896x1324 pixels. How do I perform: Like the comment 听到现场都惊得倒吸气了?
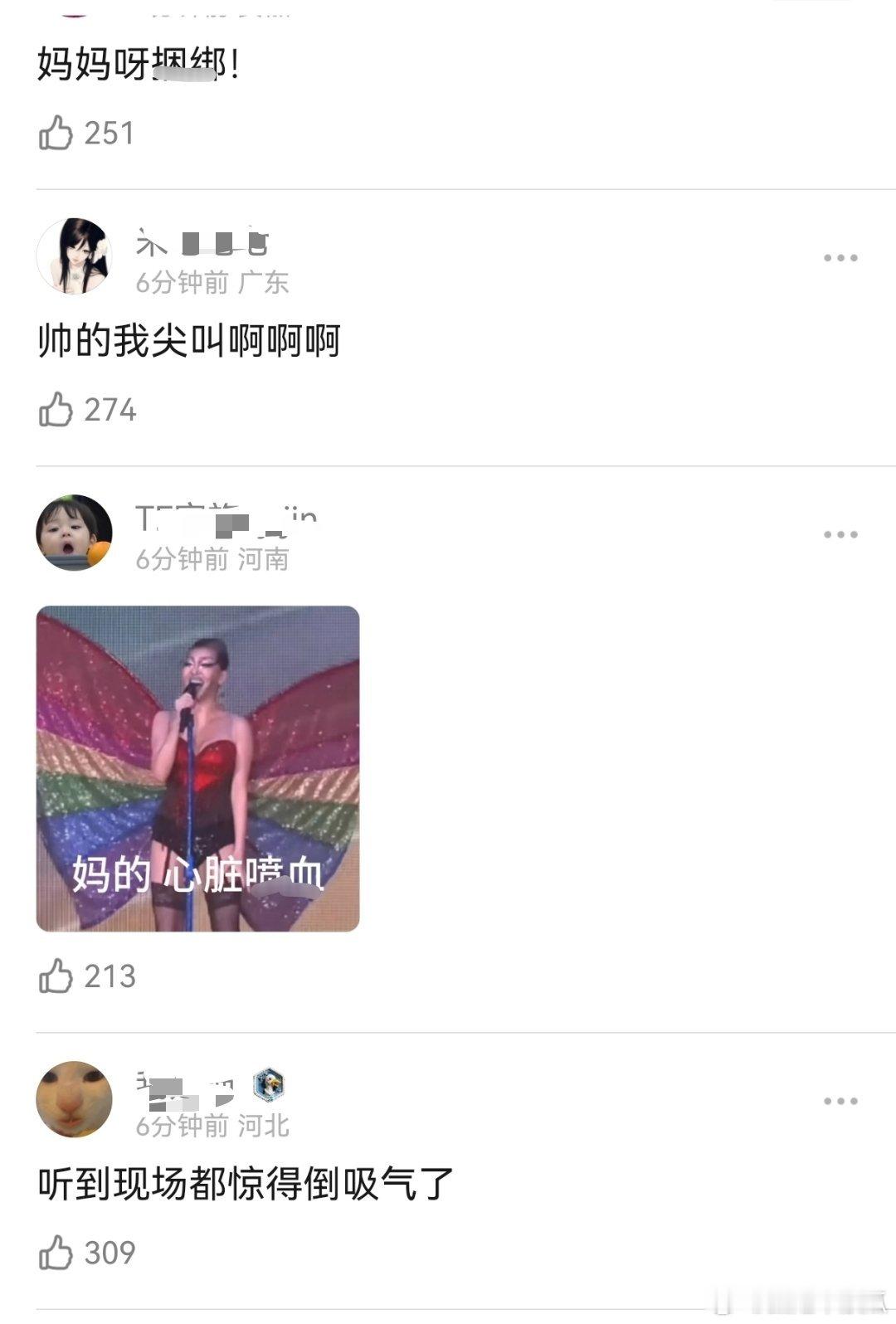(x=56, y=1253)
